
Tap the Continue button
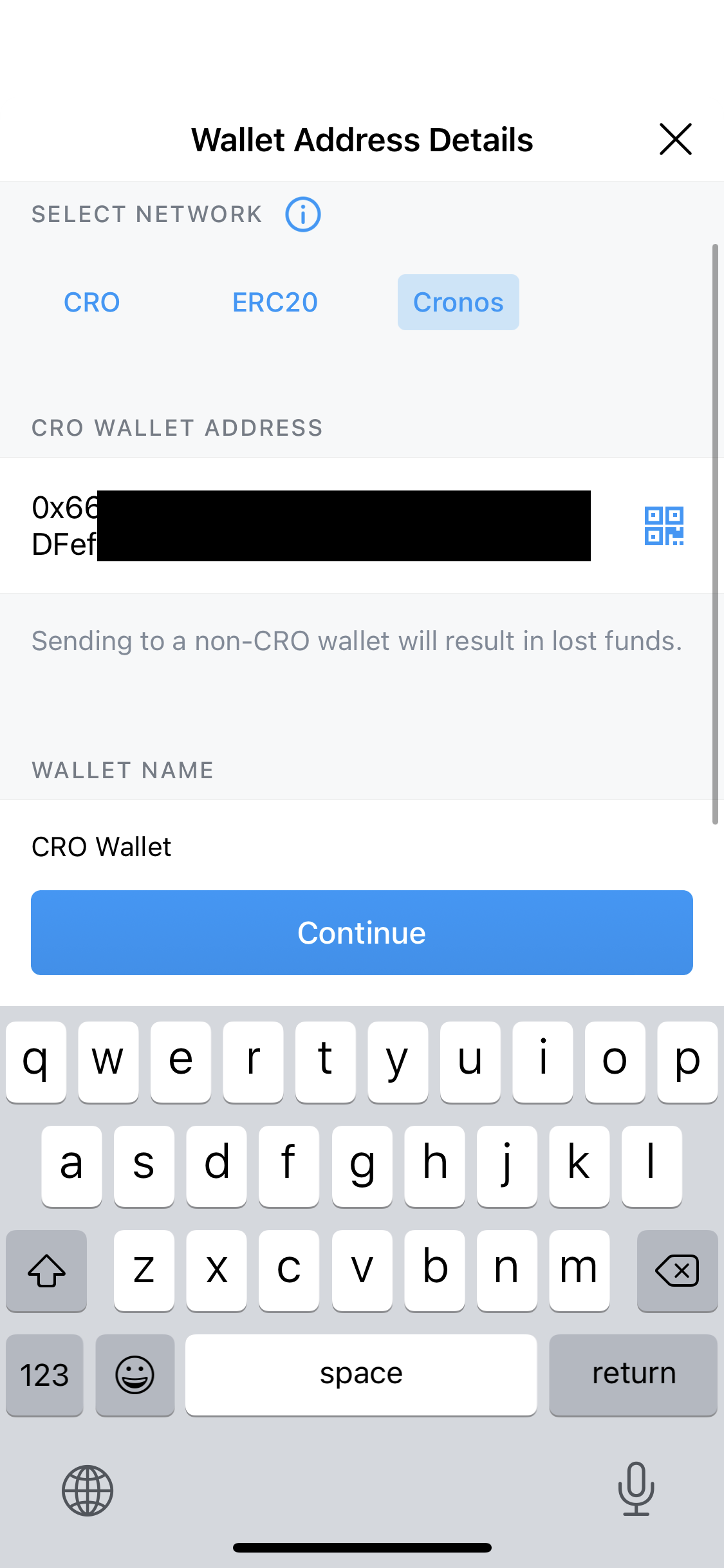pyautogui.click(x=362, y=933)
